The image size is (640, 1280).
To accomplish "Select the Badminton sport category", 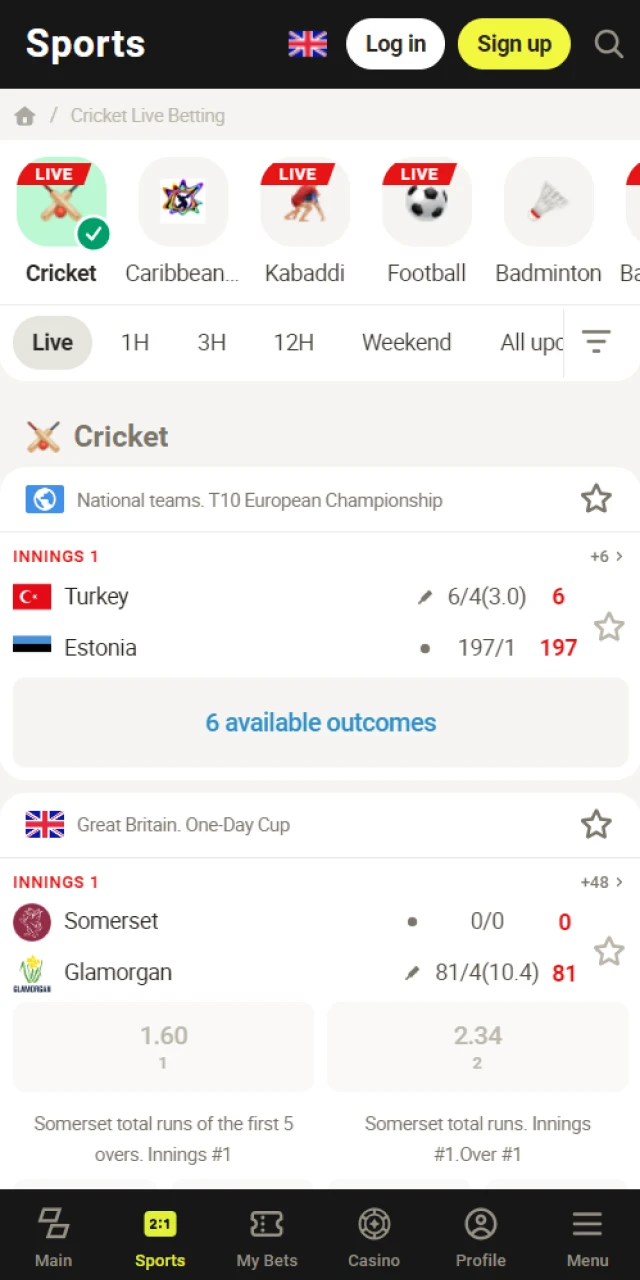I will (548, 220).
